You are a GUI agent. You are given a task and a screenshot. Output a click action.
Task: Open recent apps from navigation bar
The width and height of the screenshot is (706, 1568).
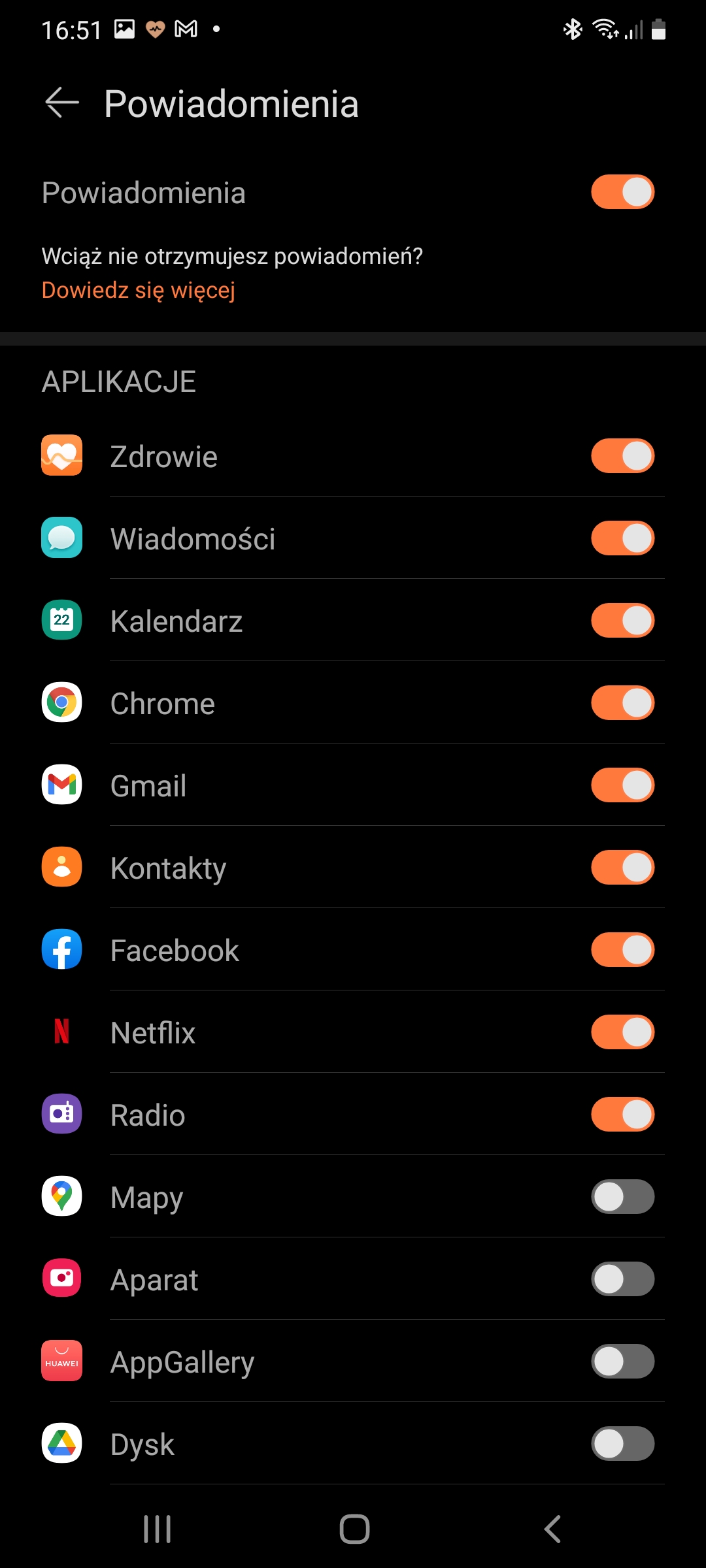(x=158, y=1529)
